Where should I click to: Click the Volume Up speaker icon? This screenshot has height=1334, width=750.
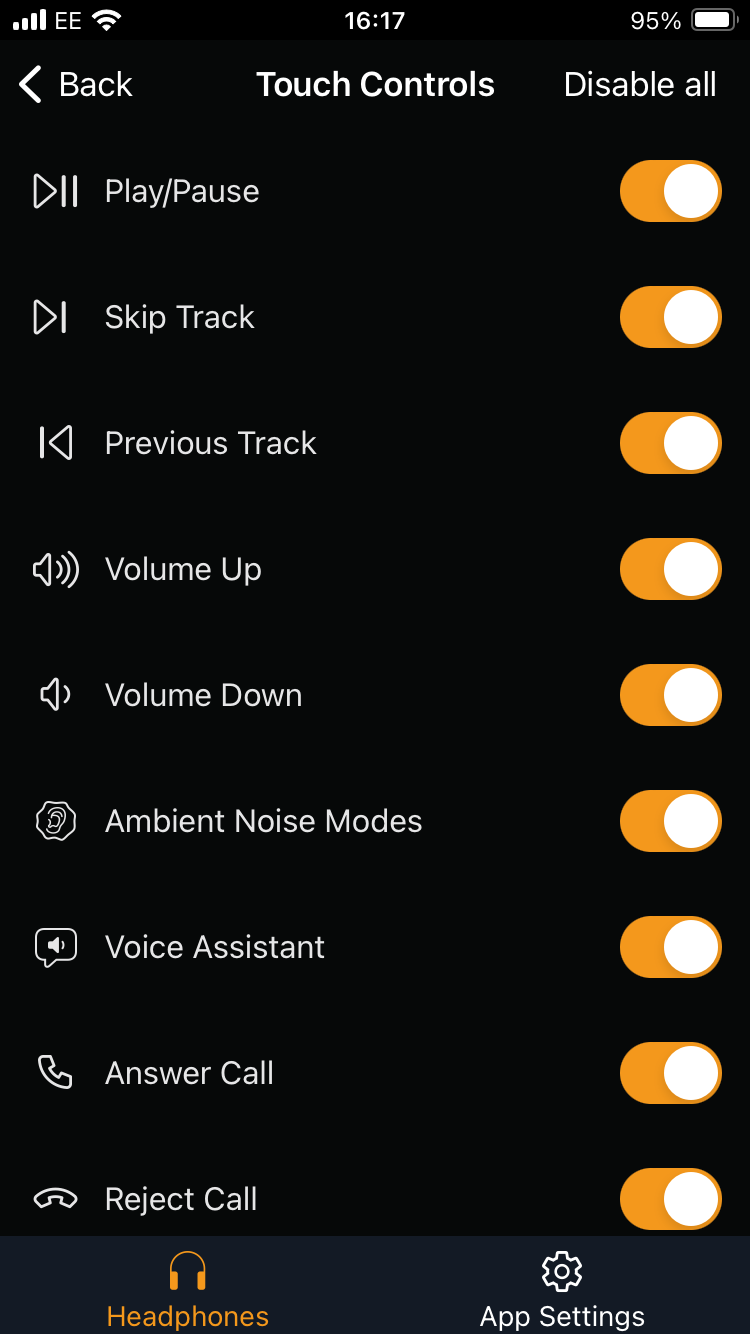[55, 569]
